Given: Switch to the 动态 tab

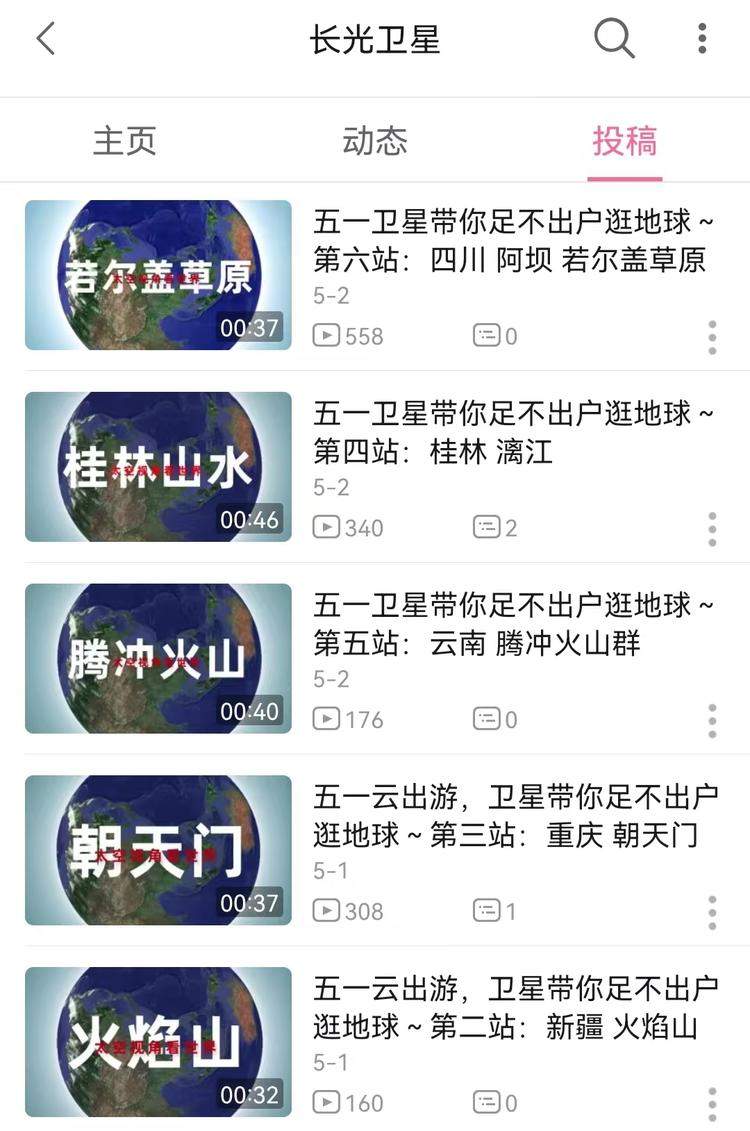Looking at the screenshot, I should pyautogui.click(x=375, y=141).
